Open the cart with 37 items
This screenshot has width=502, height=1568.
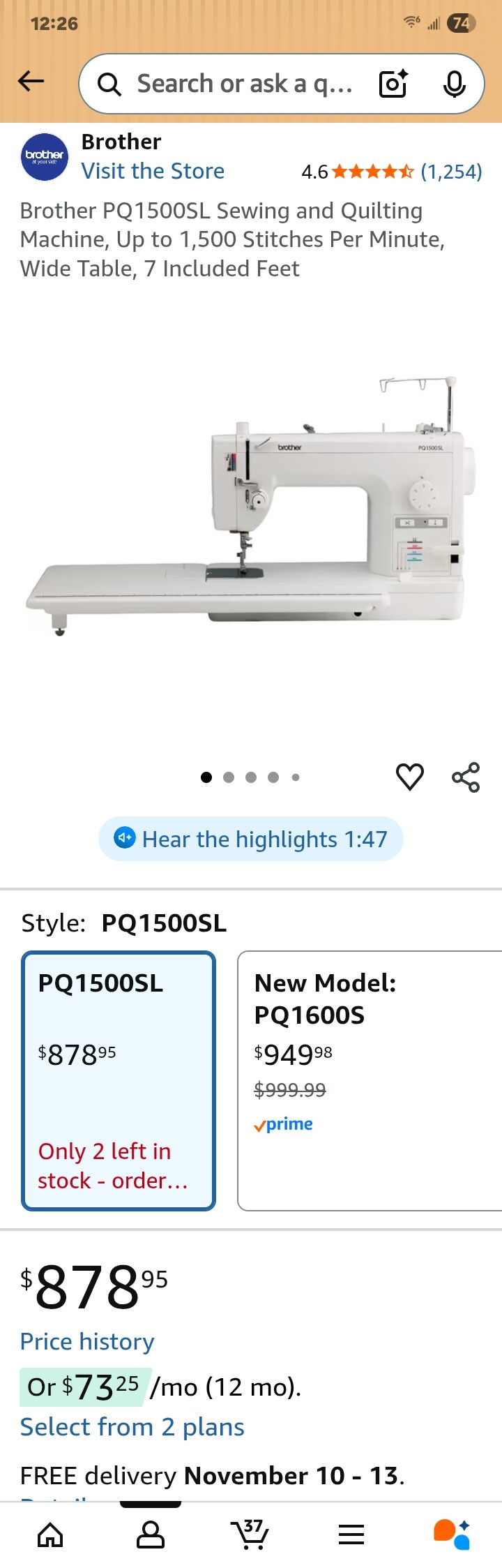250,1534
